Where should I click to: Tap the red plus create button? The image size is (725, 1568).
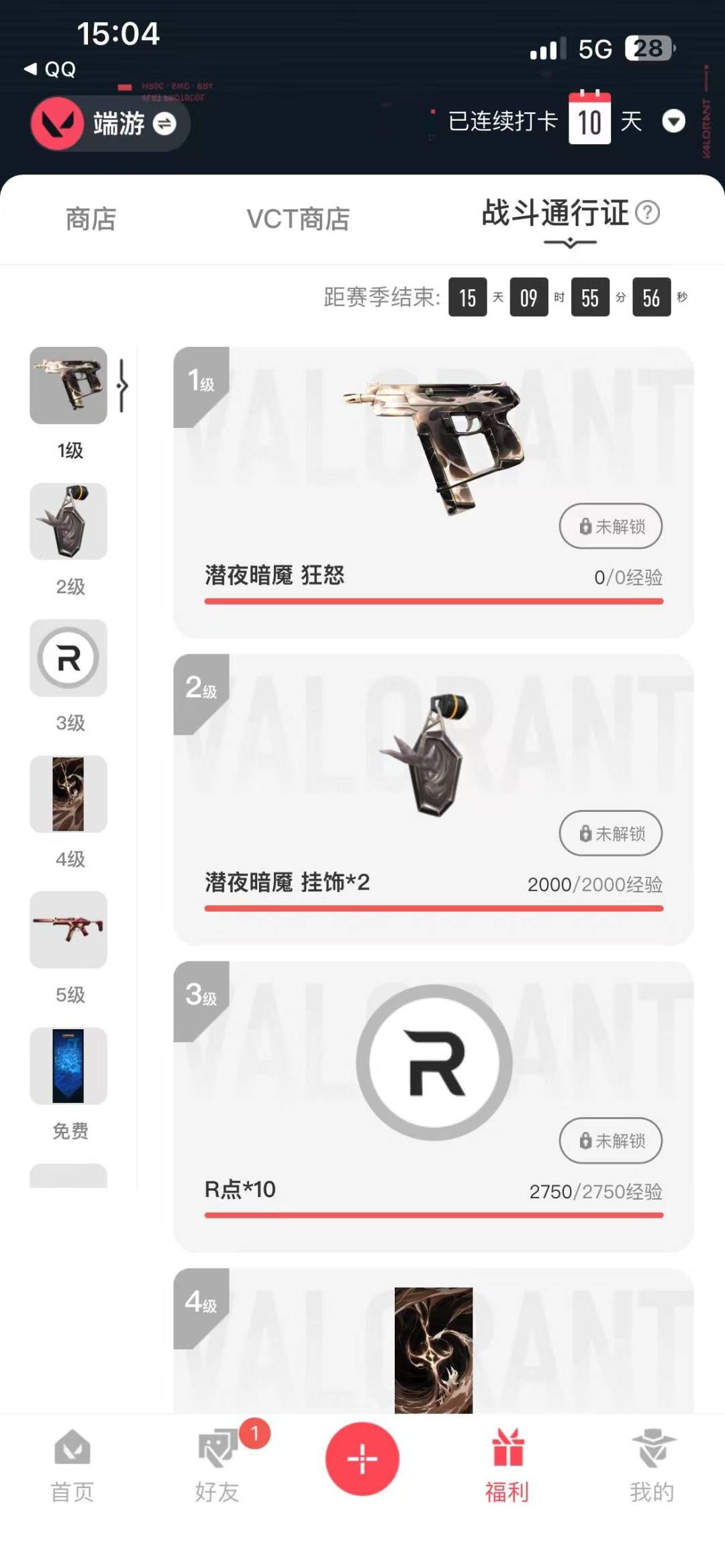point(362,1459)
